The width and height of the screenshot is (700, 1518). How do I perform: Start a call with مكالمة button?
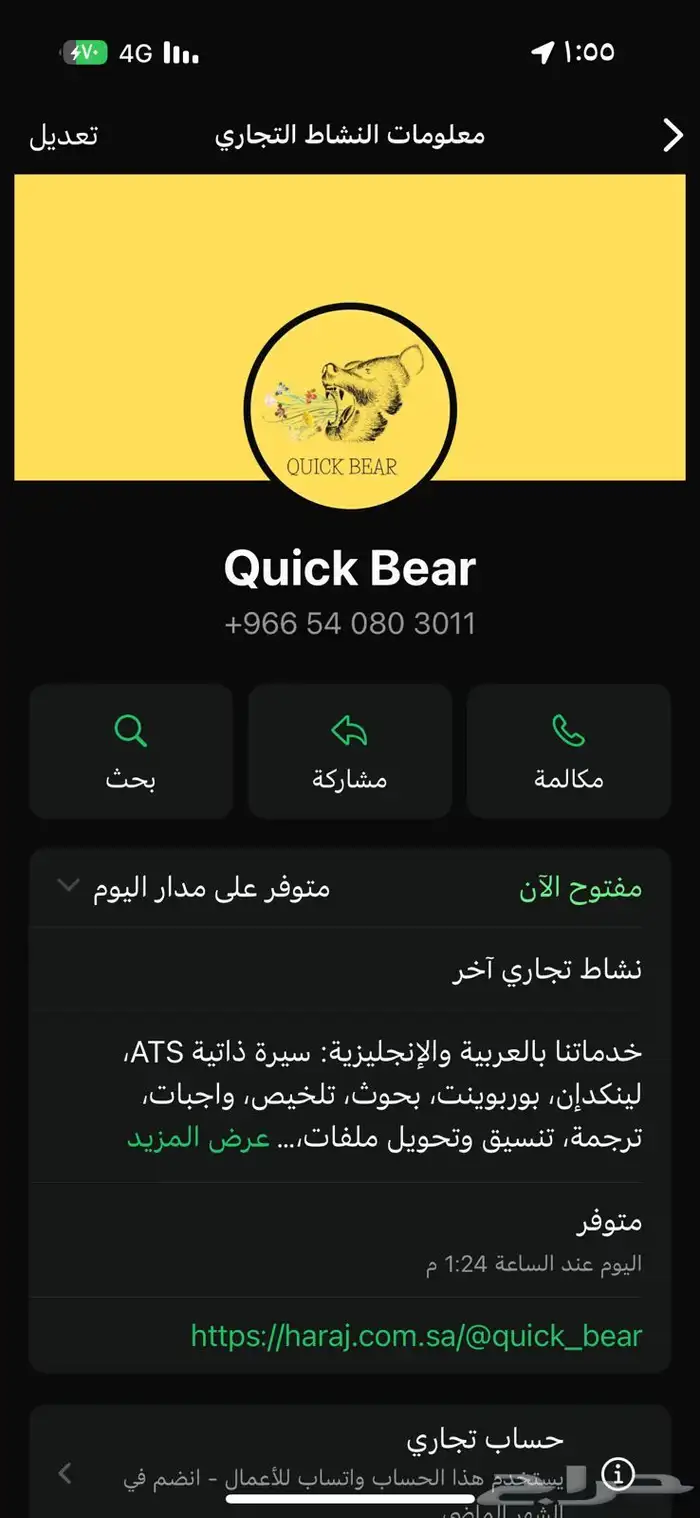click(x=568, y=751)
